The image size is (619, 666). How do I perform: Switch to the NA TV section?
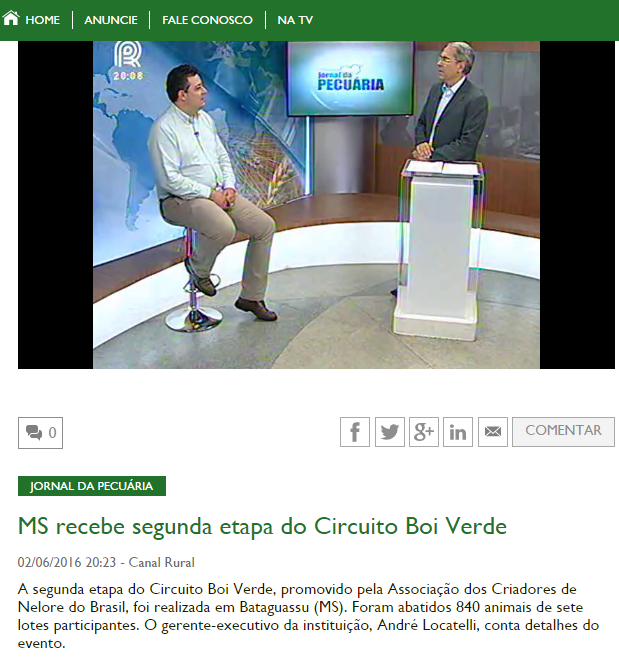[295, 20]
